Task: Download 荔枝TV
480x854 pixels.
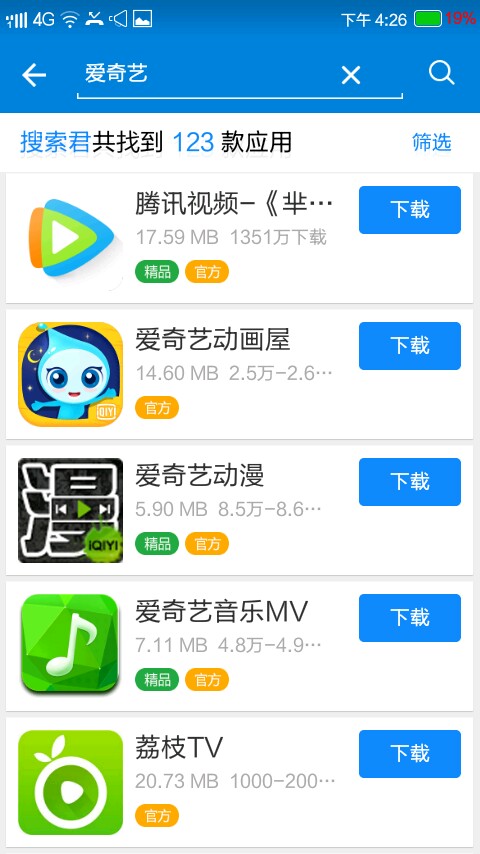Action: 410,754
